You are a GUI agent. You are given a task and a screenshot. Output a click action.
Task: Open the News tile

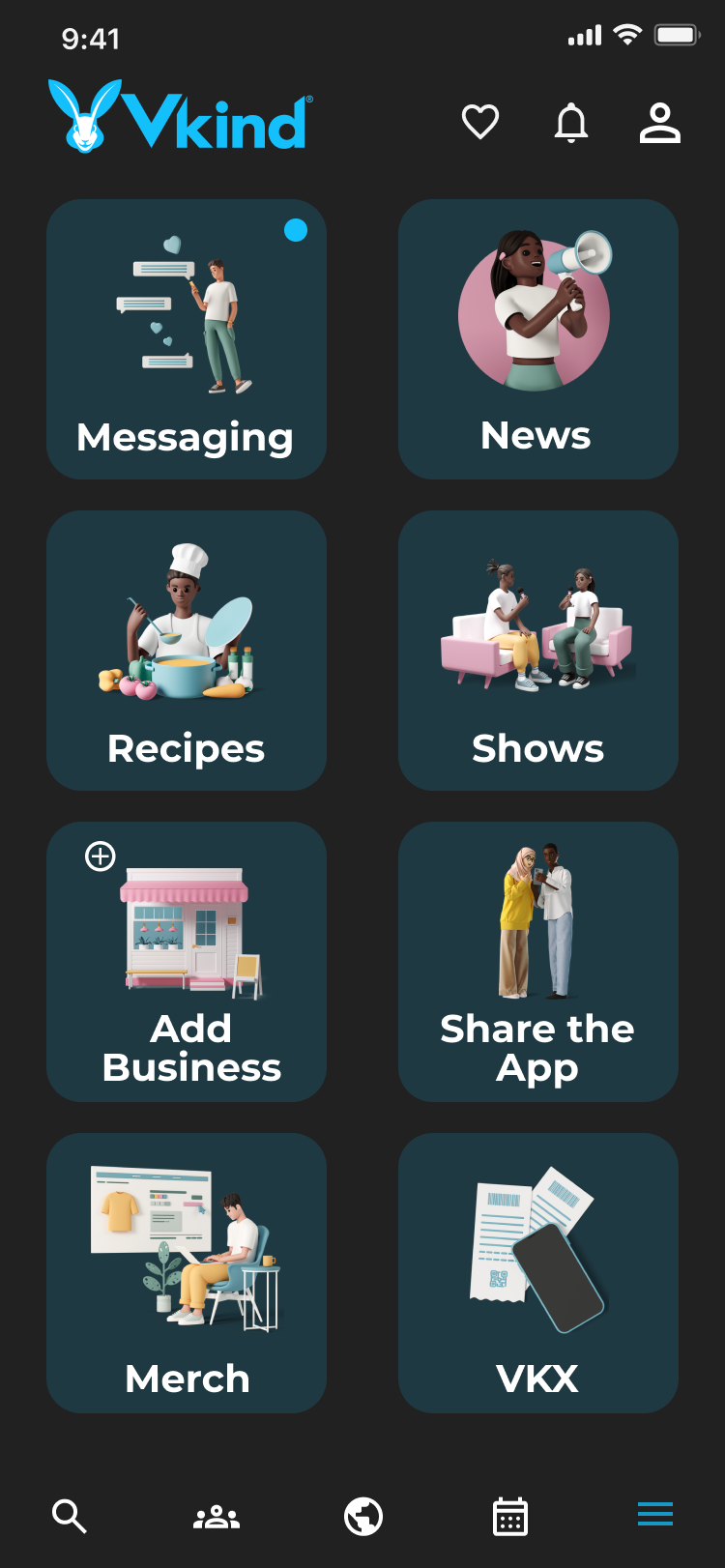[x=537, y=339]
